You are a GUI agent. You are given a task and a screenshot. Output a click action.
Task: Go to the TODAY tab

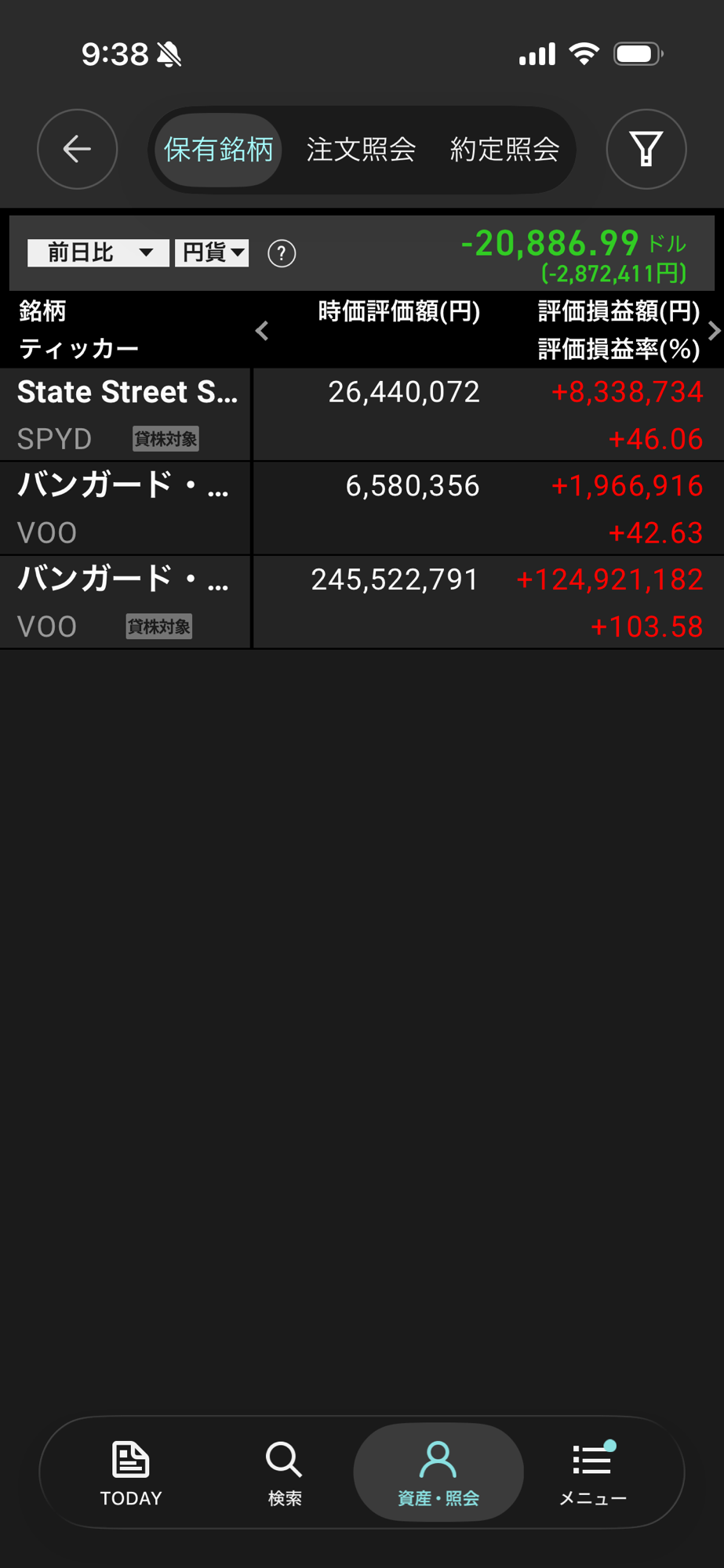[x=131, y=1473]
